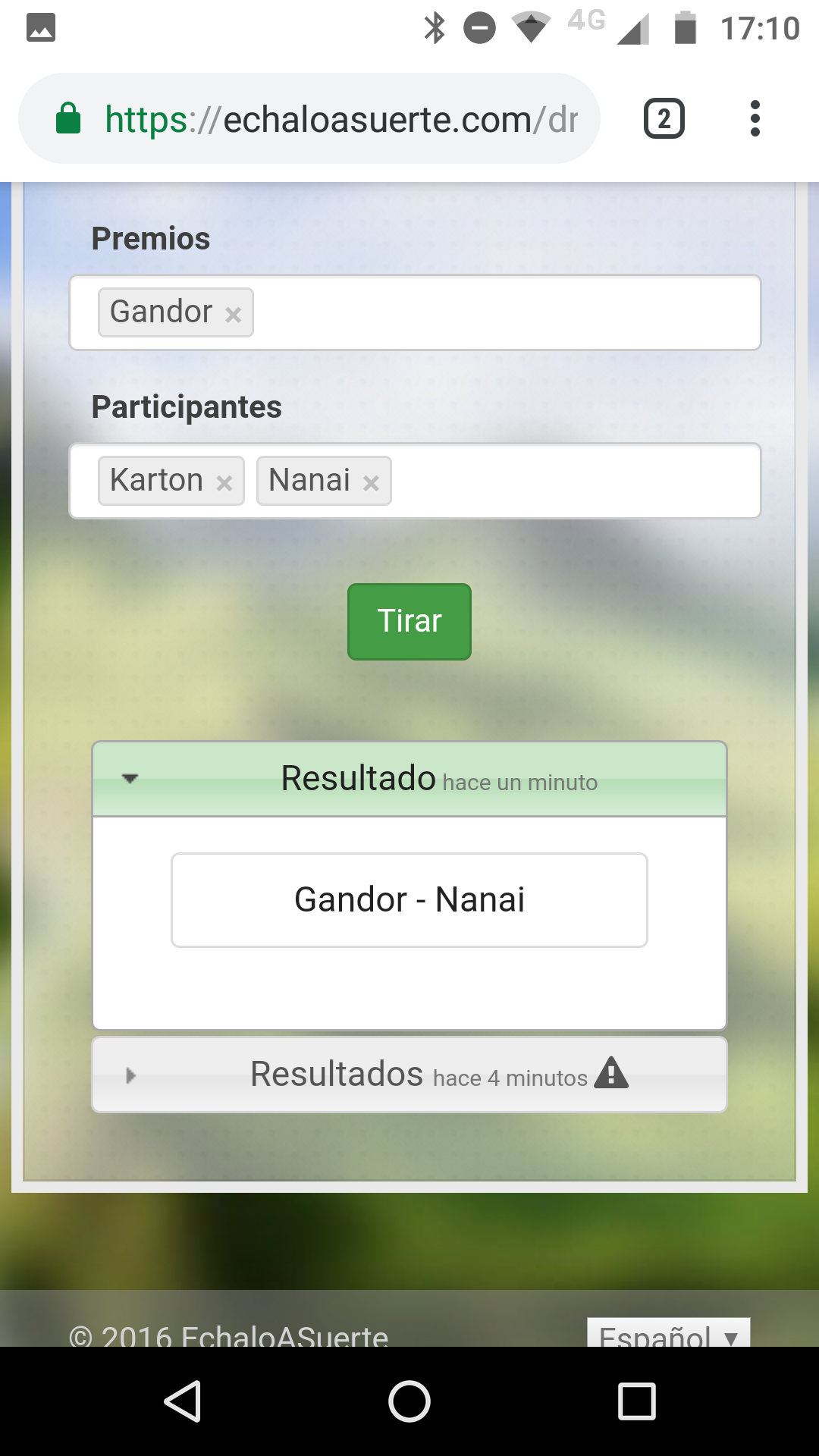Focus the Participantes input field

pos(415,481)
